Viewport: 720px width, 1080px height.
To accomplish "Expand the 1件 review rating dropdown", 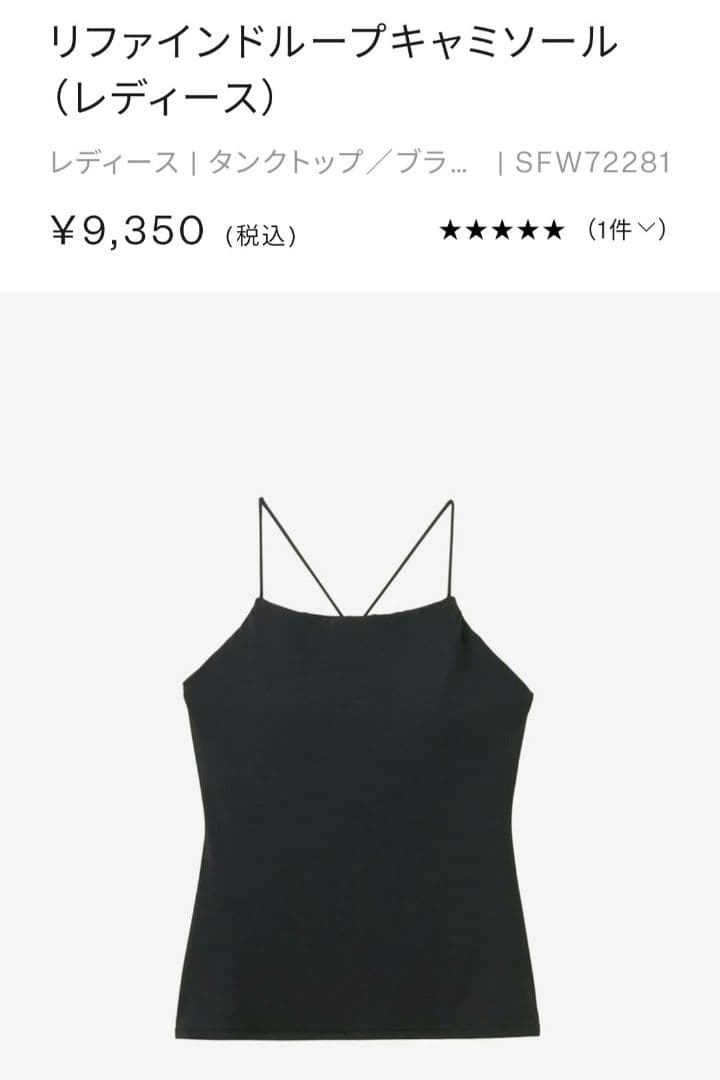I will pos(626,231).
